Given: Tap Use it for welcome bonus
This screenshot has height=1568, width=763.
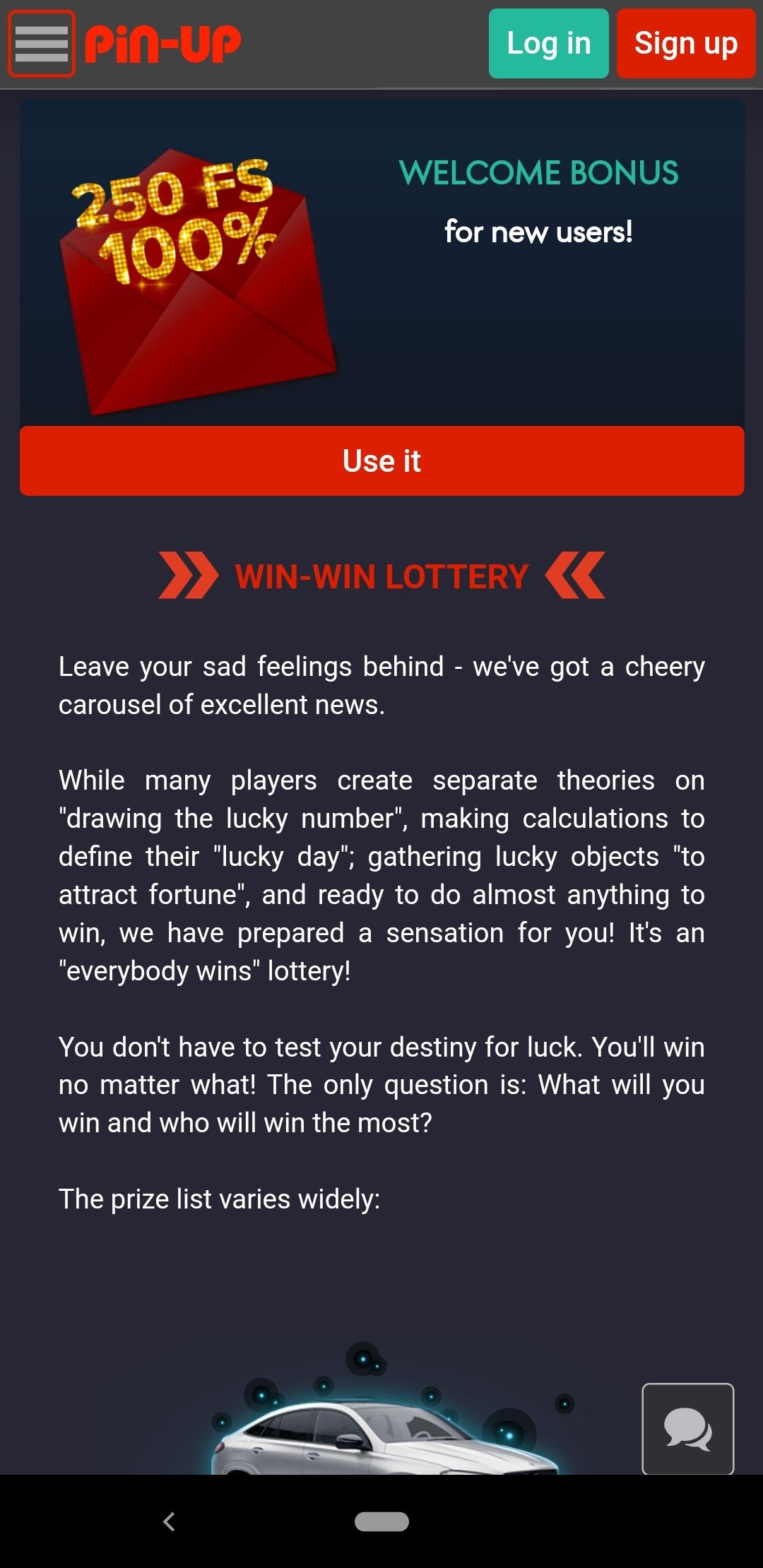Looking at the screenshot, I should 381,461.
